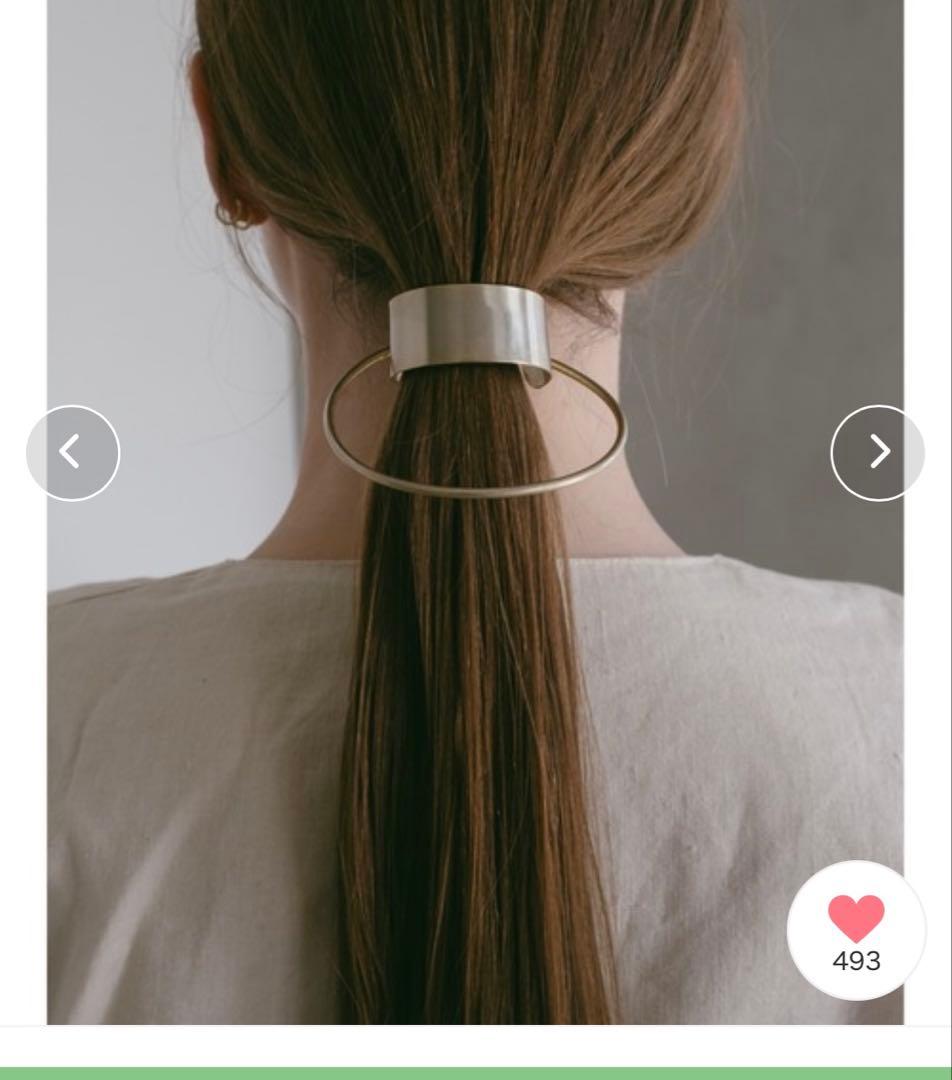Image resolution: width=952 pixels, height=1080 pixels.
Task: Tap the green bar at the bottom
Action: tap(476, 1072)
